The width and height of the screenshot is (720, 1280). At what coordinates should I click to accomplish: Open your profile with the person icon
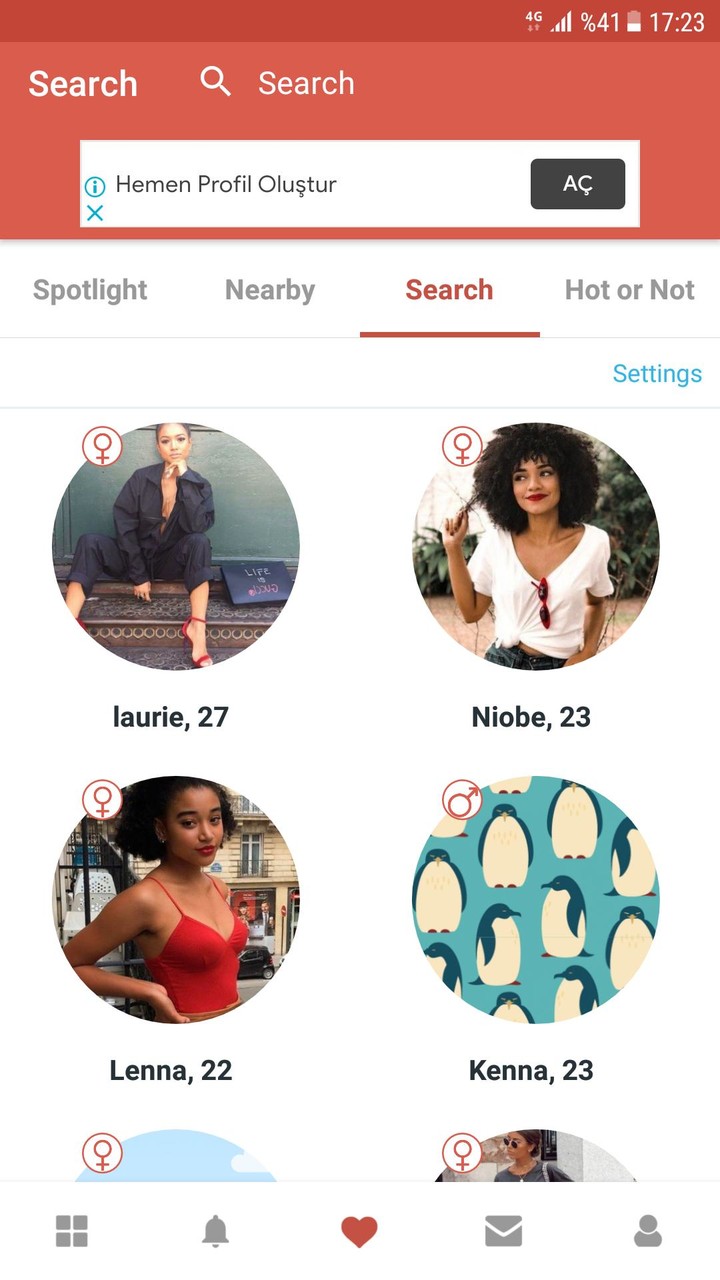[x=647, y=1230]
